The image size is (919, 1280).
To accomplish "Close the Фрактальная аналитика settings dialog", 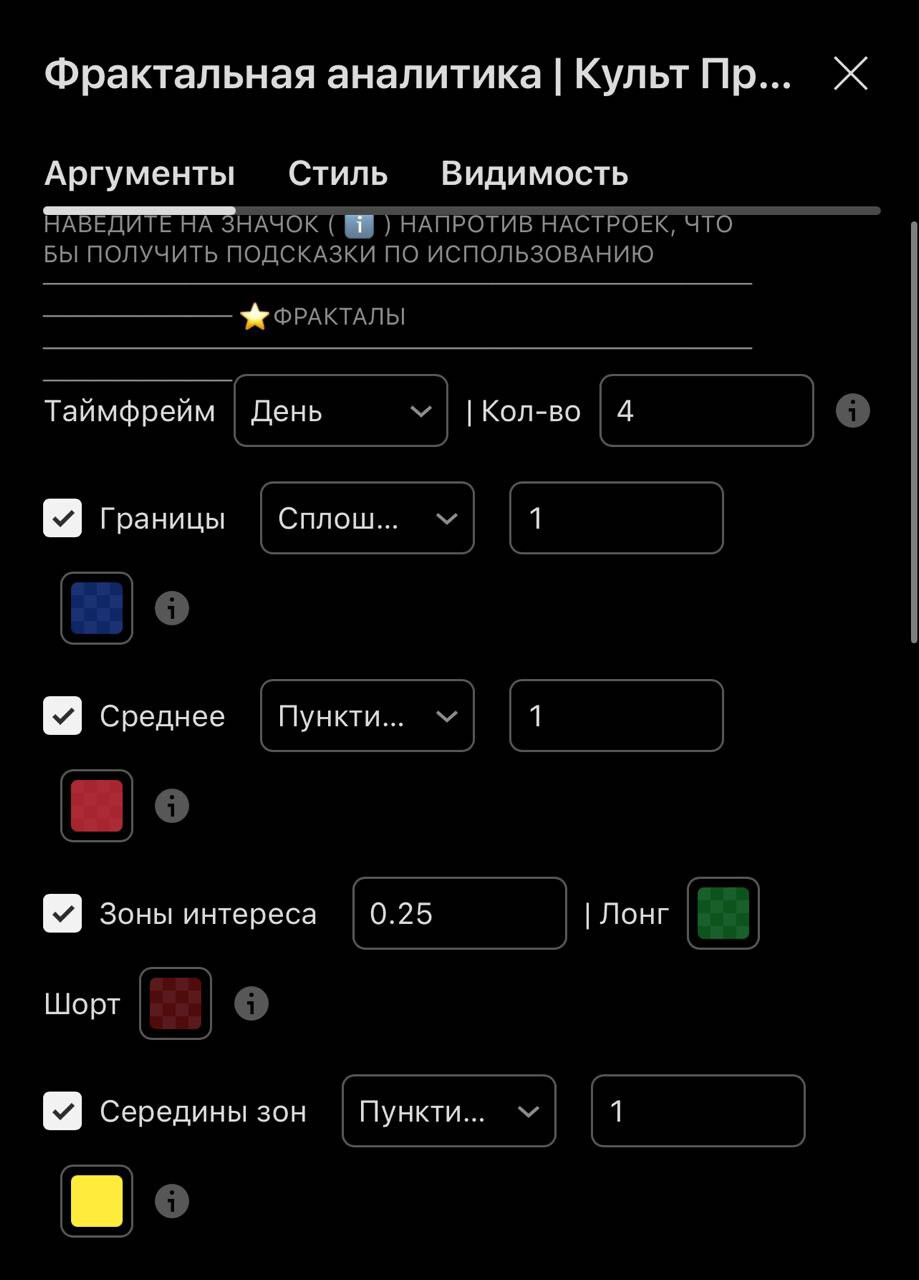I will tap(850, 74).
